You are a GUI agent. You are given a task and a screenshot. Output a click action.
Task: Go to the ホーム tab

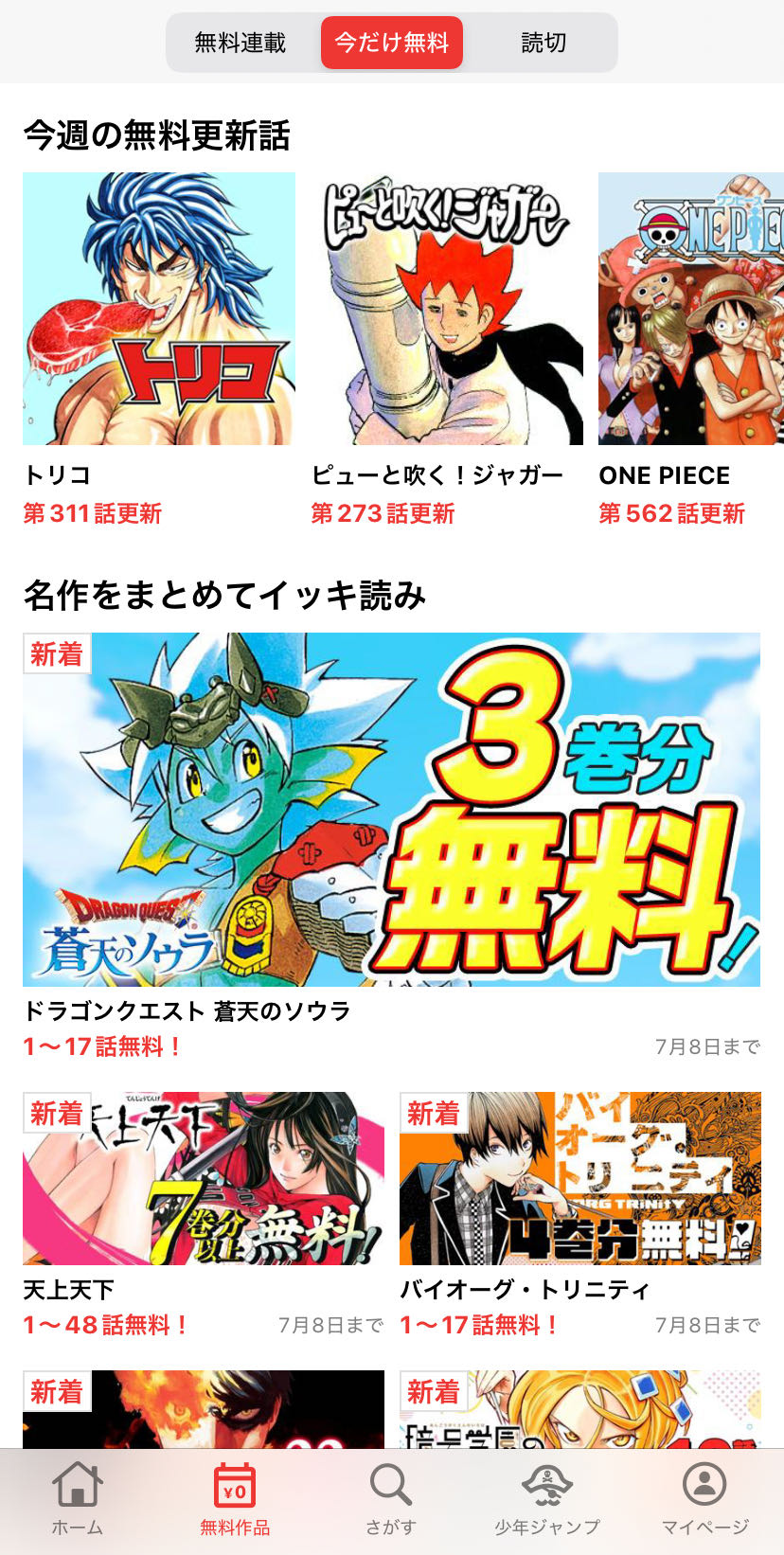pyautogui.click(x=78, y=1498)
